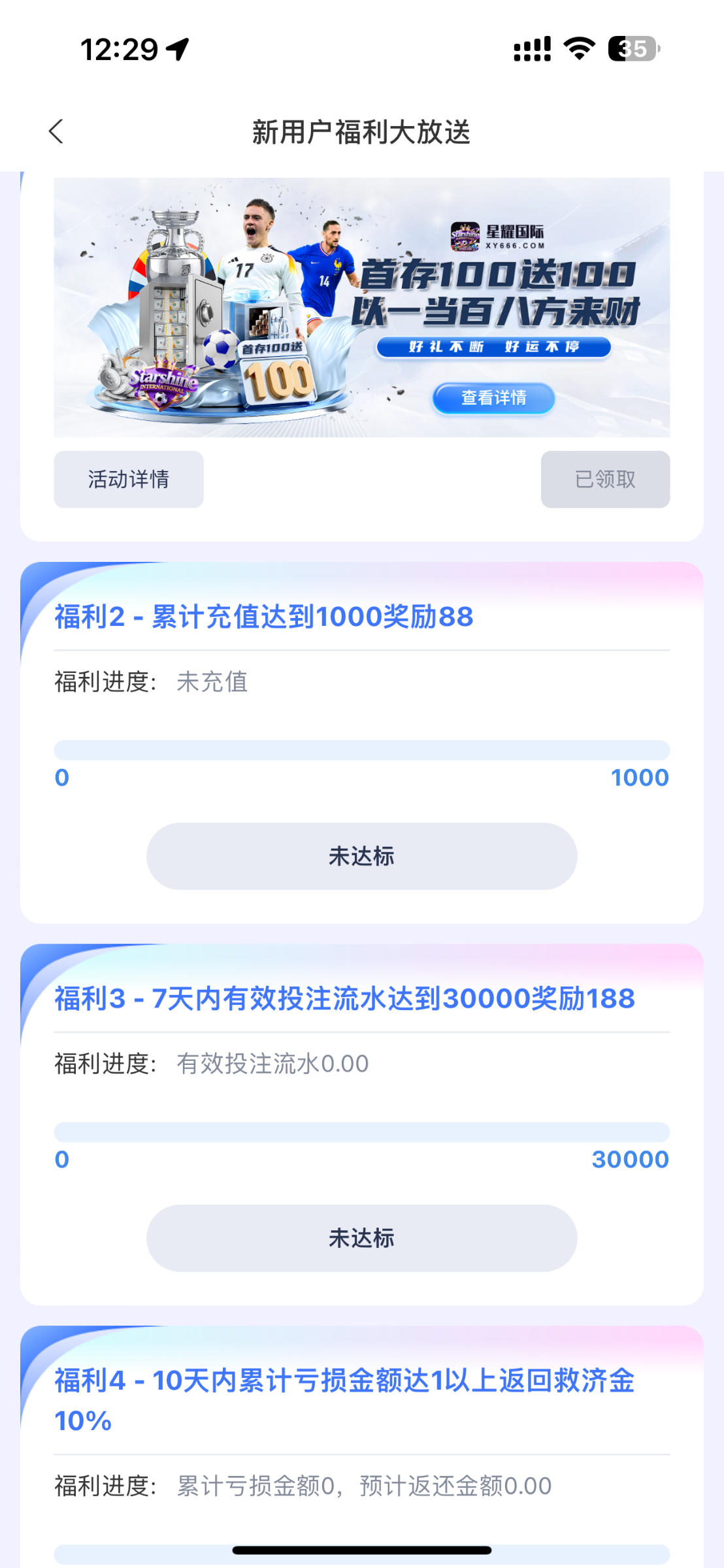Tap 未达标 under 福利2 recharge reward
Viewport: 724px width, 1568px height.
[x=361, y=856]
